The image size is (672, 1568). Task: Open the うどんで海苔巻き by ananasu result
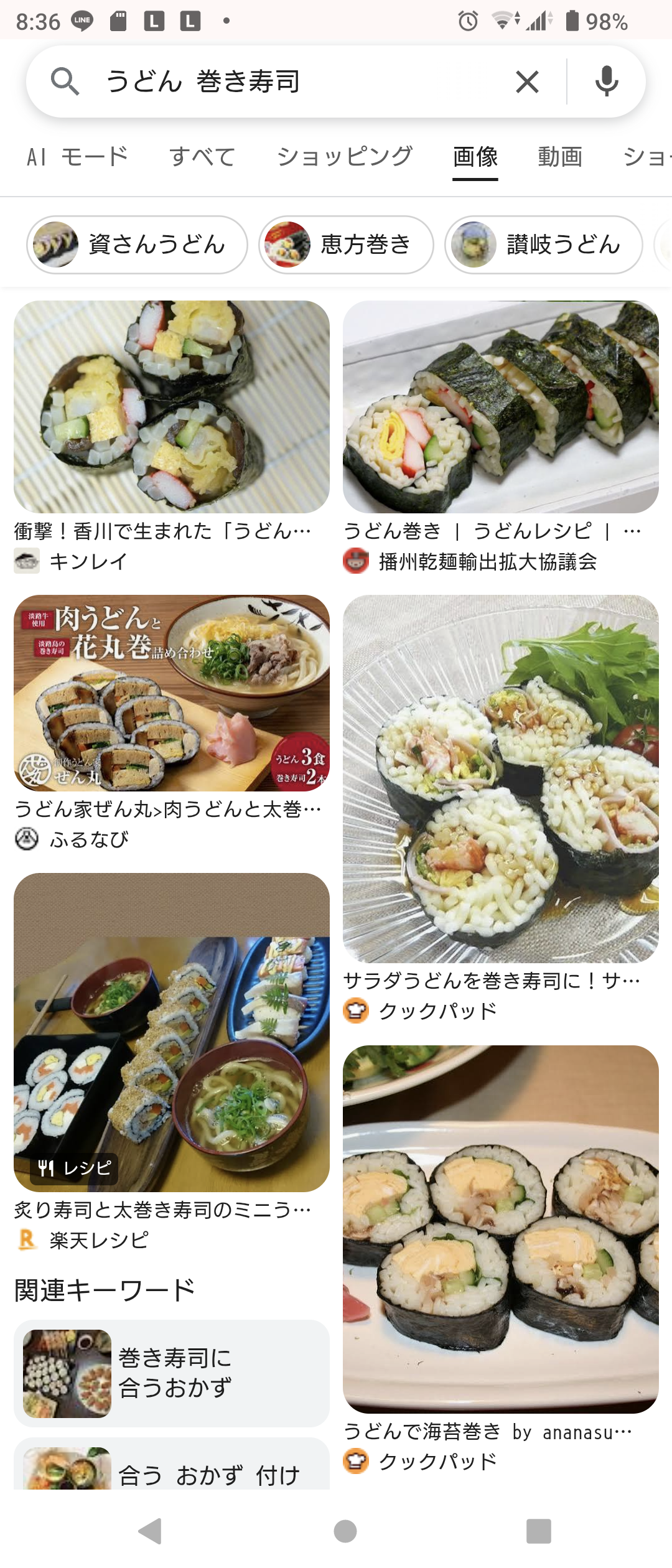[x=500, y=1229]
